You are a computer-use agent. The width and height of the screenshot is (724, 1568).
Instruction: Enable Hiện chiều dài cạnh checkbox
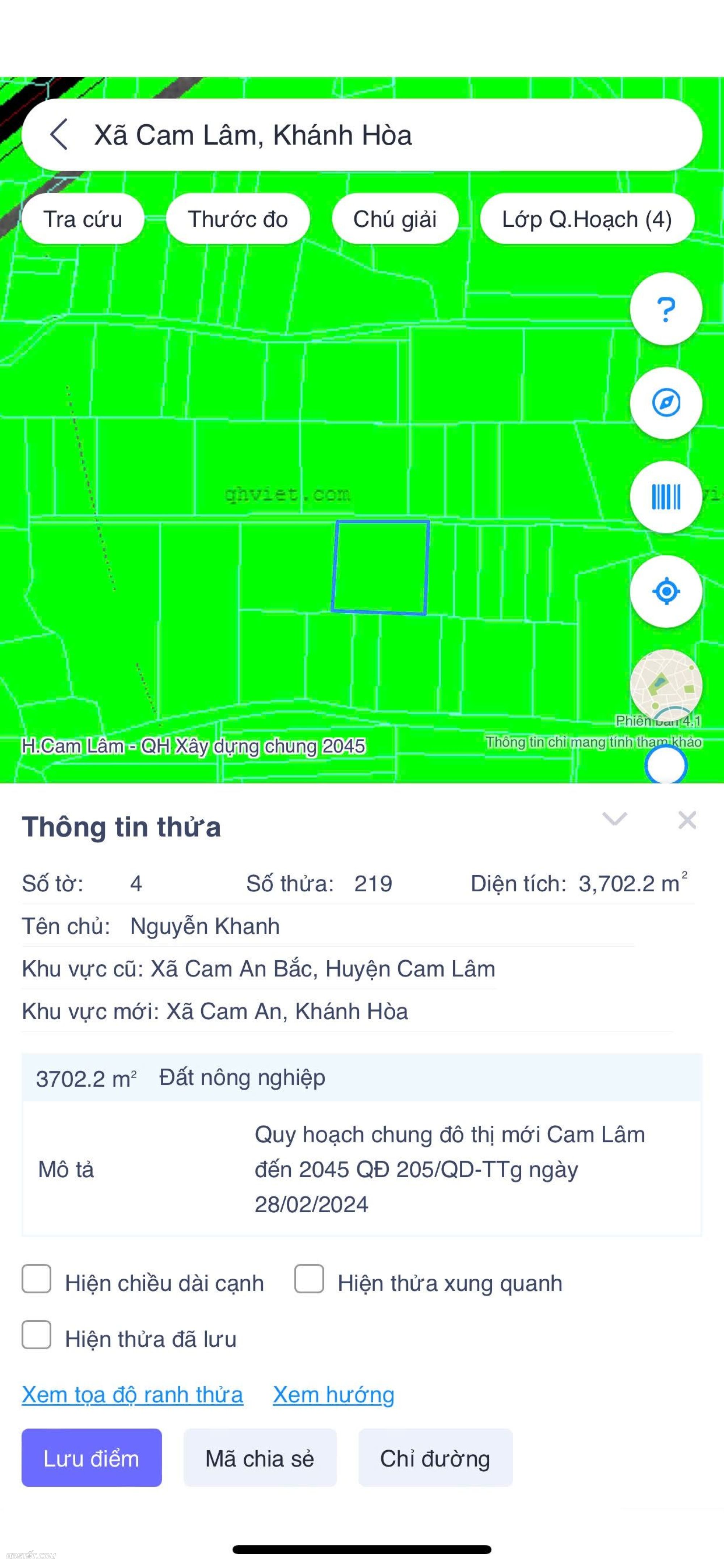pyautogui.click(x=37, y=1279)
